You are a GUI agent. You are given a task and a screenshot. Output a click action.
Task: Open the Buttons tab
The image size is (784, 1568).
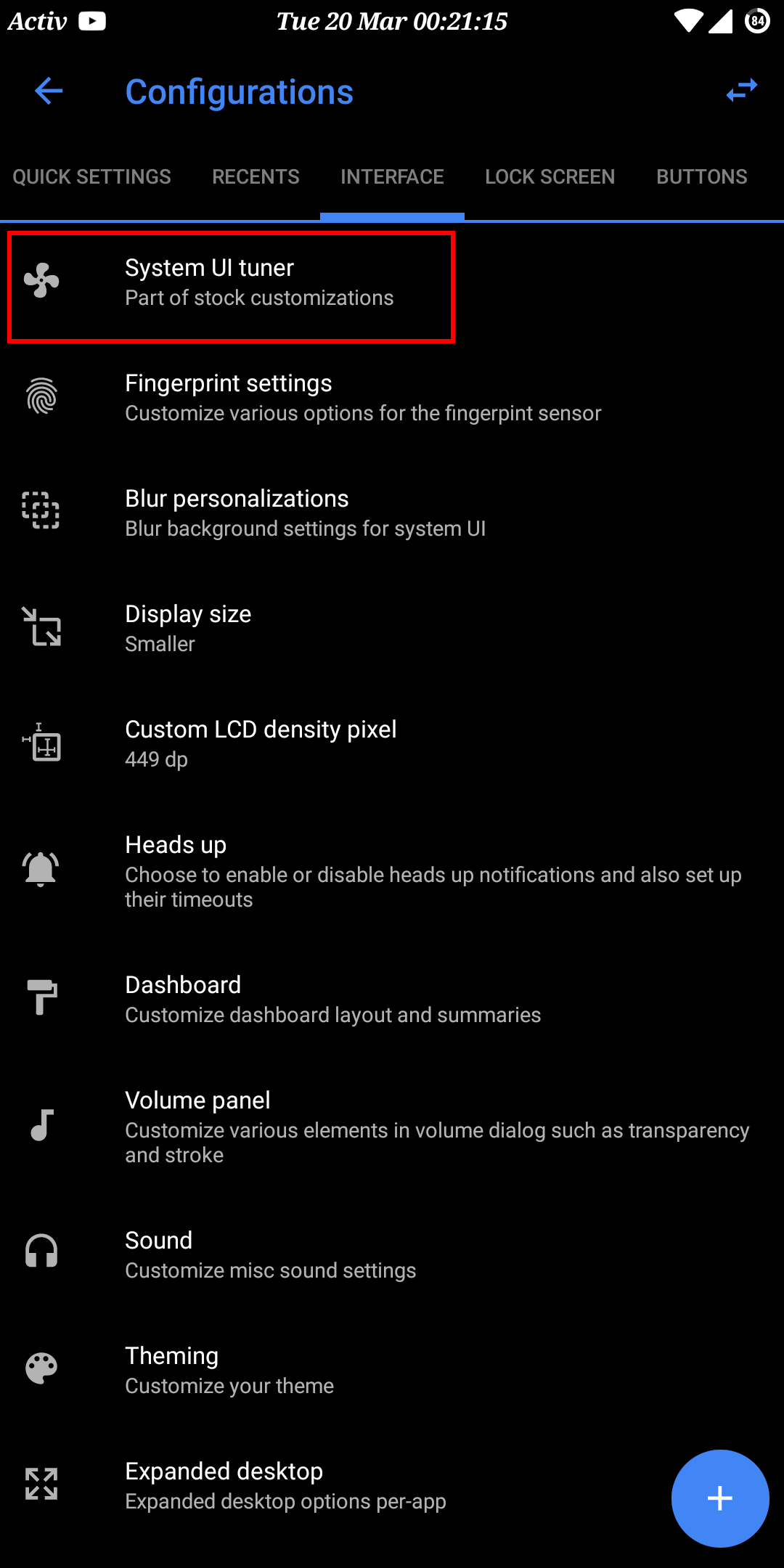coord(701,177)
